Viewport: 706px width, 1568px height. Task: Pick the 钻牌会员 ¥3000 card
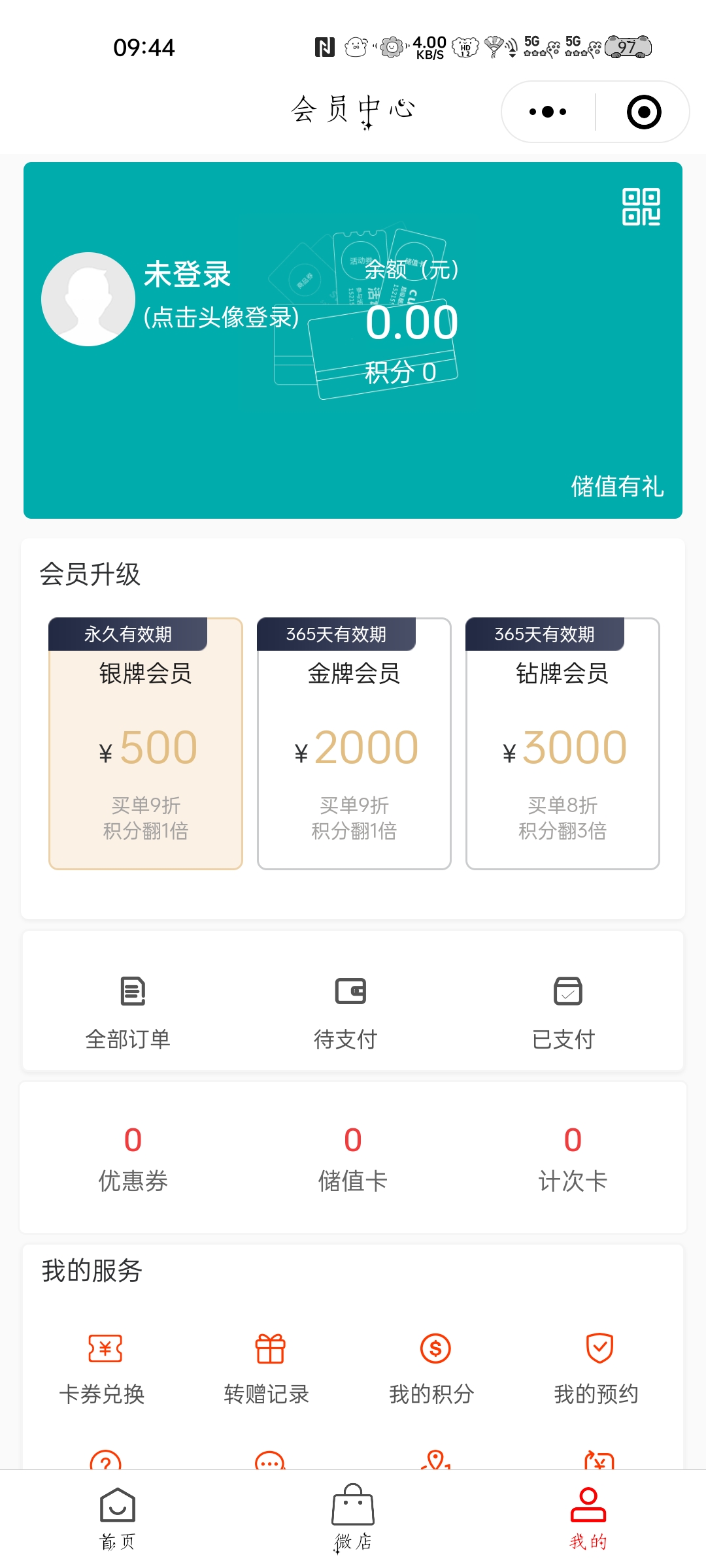tap(562, 743)
